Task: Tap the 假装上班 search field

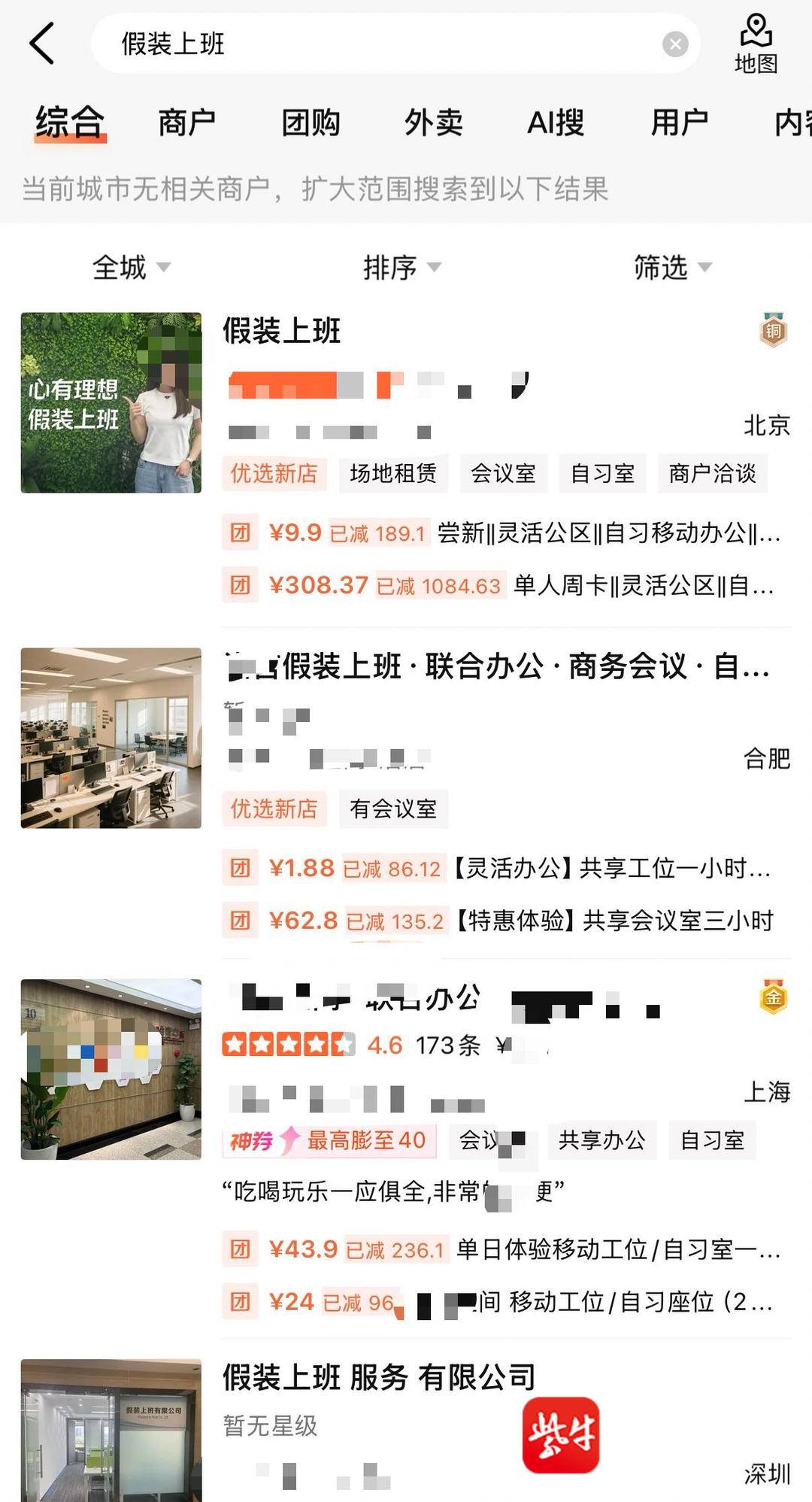Action: point(376,44)
